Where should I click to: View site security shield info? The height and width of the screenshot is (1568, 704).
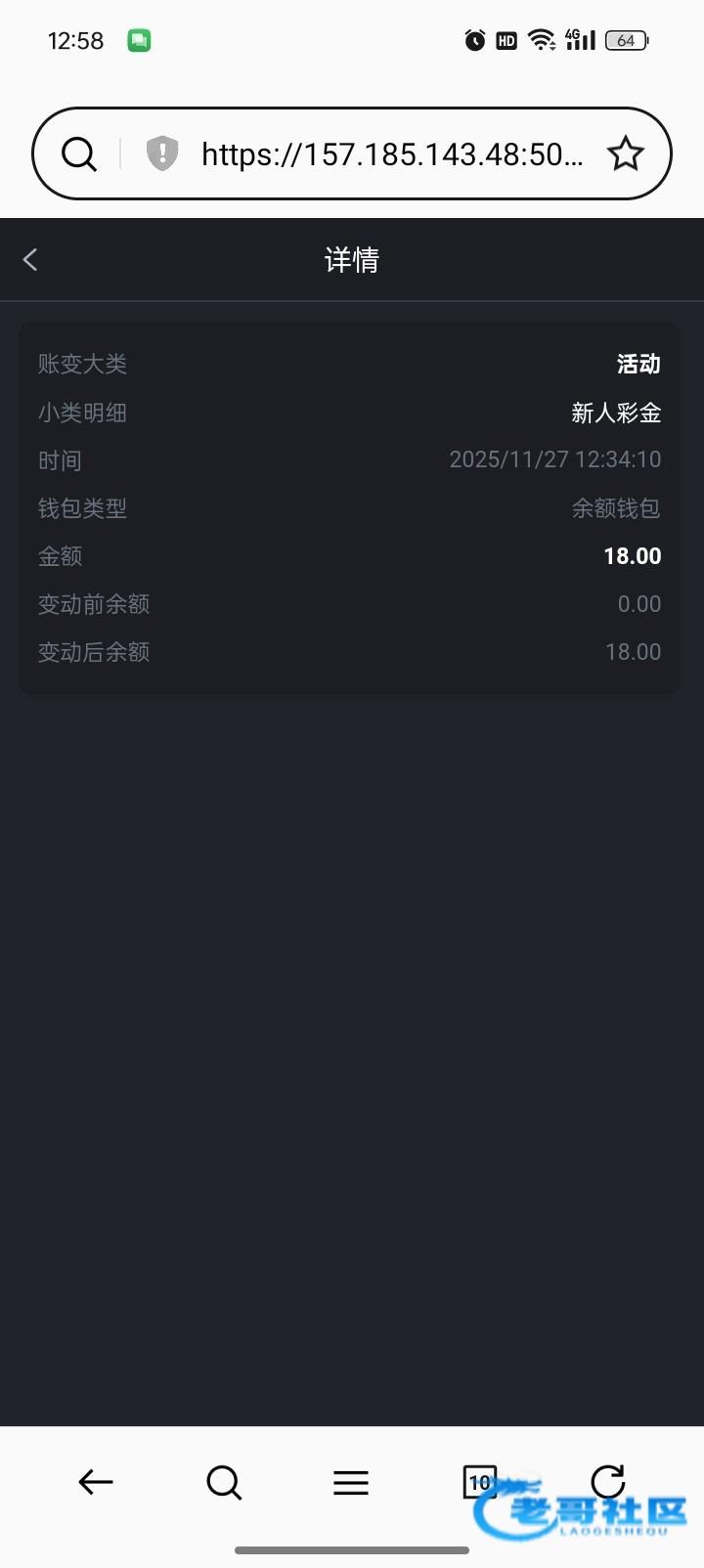tap(162, 154)
